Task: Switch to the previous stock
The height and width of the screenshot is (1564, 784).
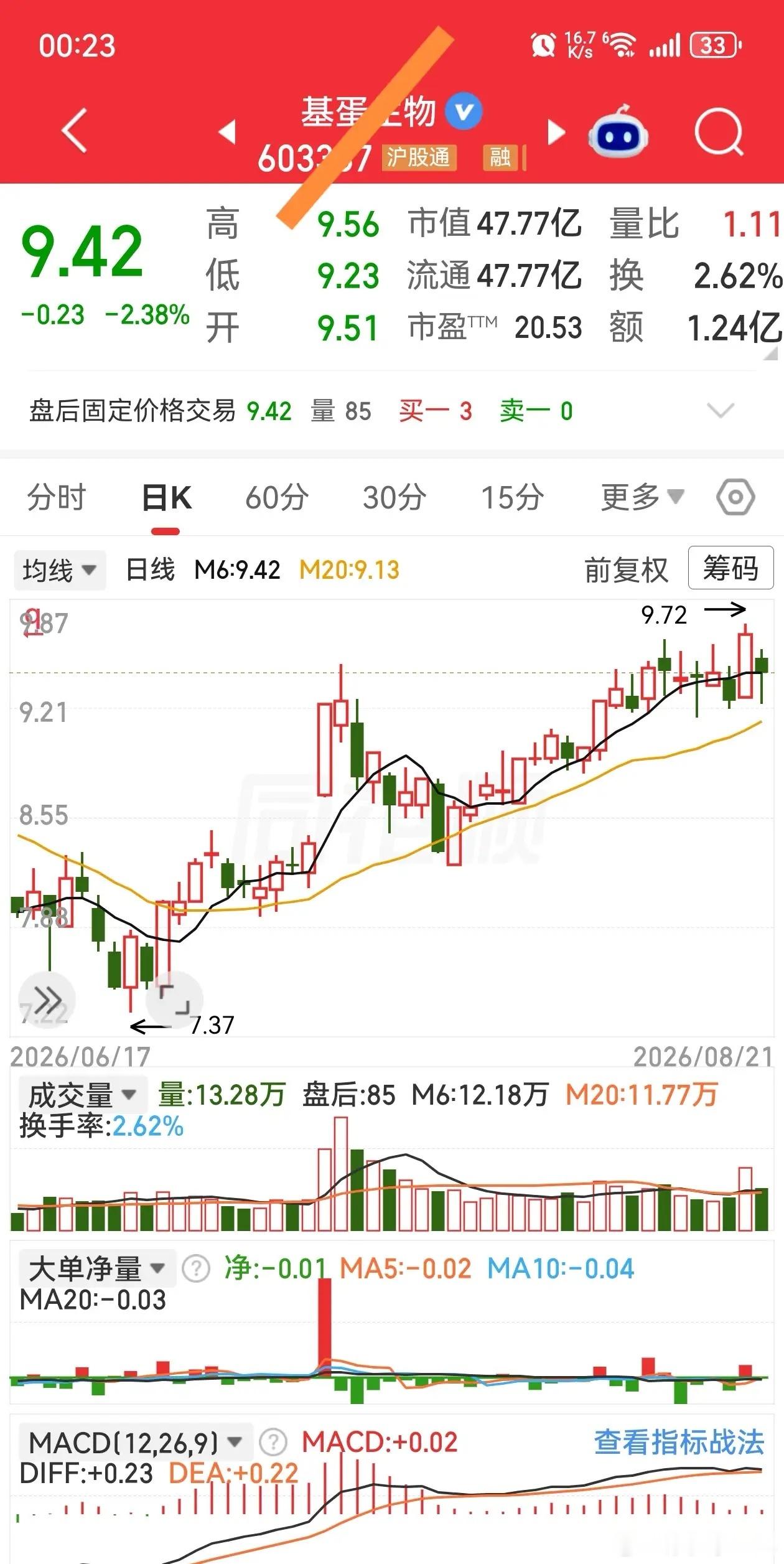Action: [x=228, y=132]
